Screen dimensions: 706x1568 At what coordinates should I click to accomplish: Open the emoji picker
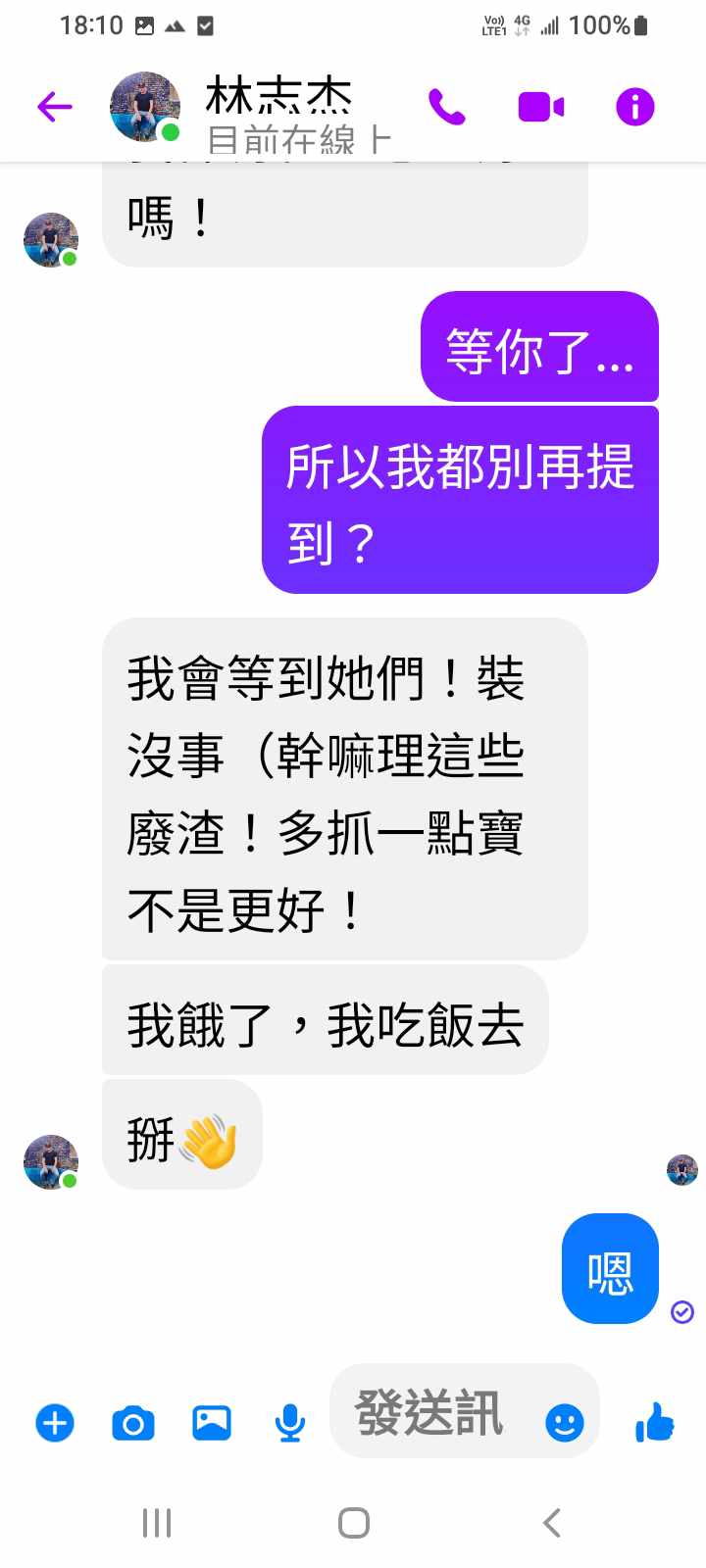[x=564, y=1422]
